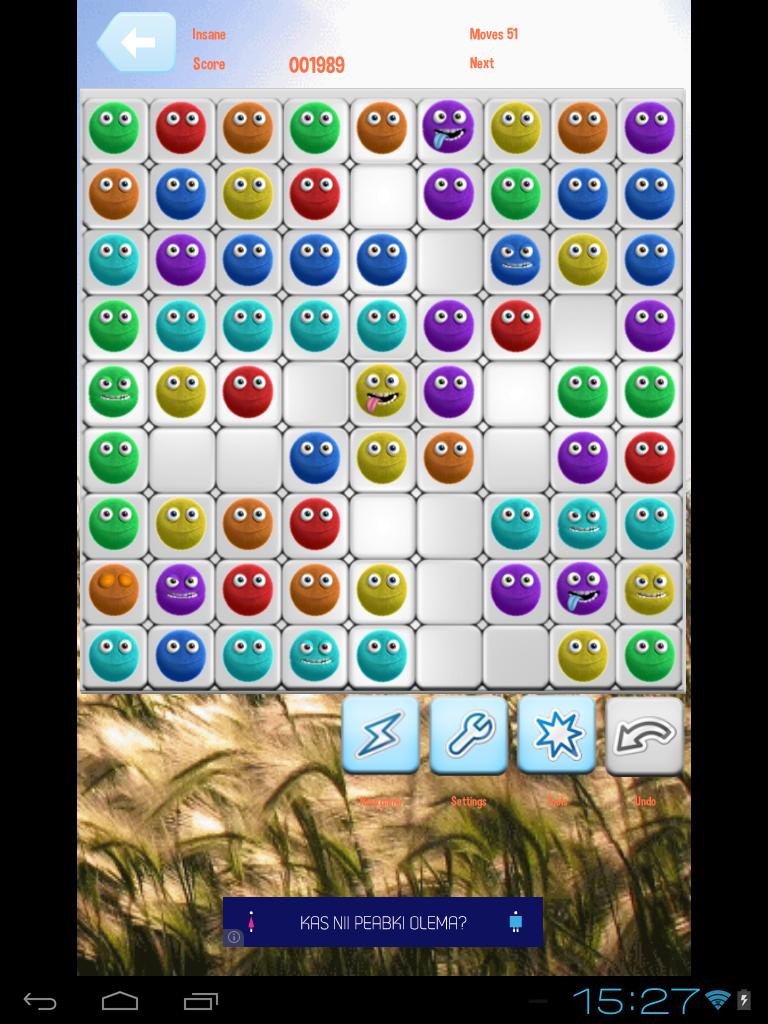Select the orange ball with closed eyes

[x=114, y=589]
